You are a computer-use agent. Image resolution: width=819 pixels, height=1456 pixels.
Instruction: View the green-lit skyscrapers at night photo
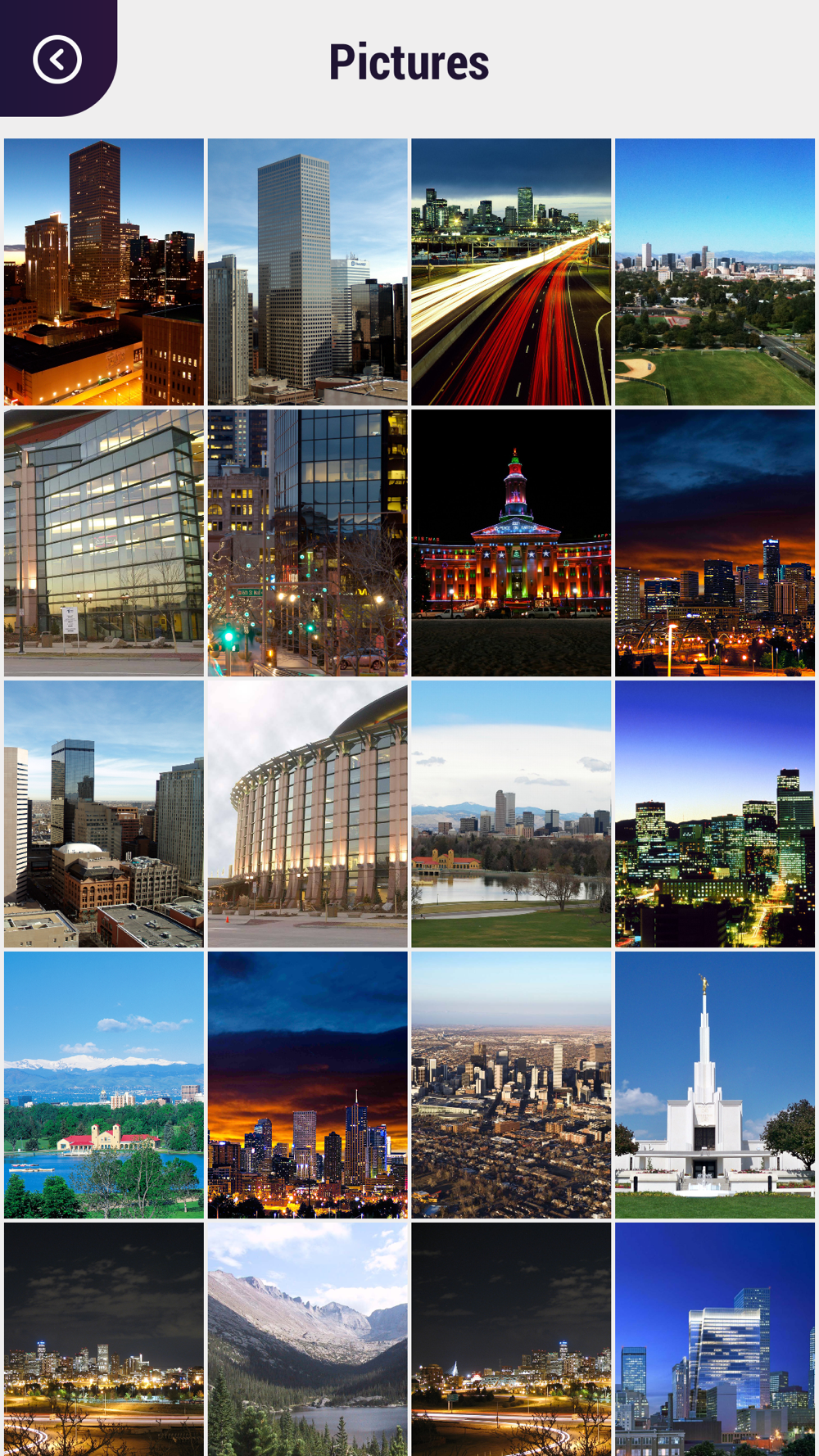[715, 814]
